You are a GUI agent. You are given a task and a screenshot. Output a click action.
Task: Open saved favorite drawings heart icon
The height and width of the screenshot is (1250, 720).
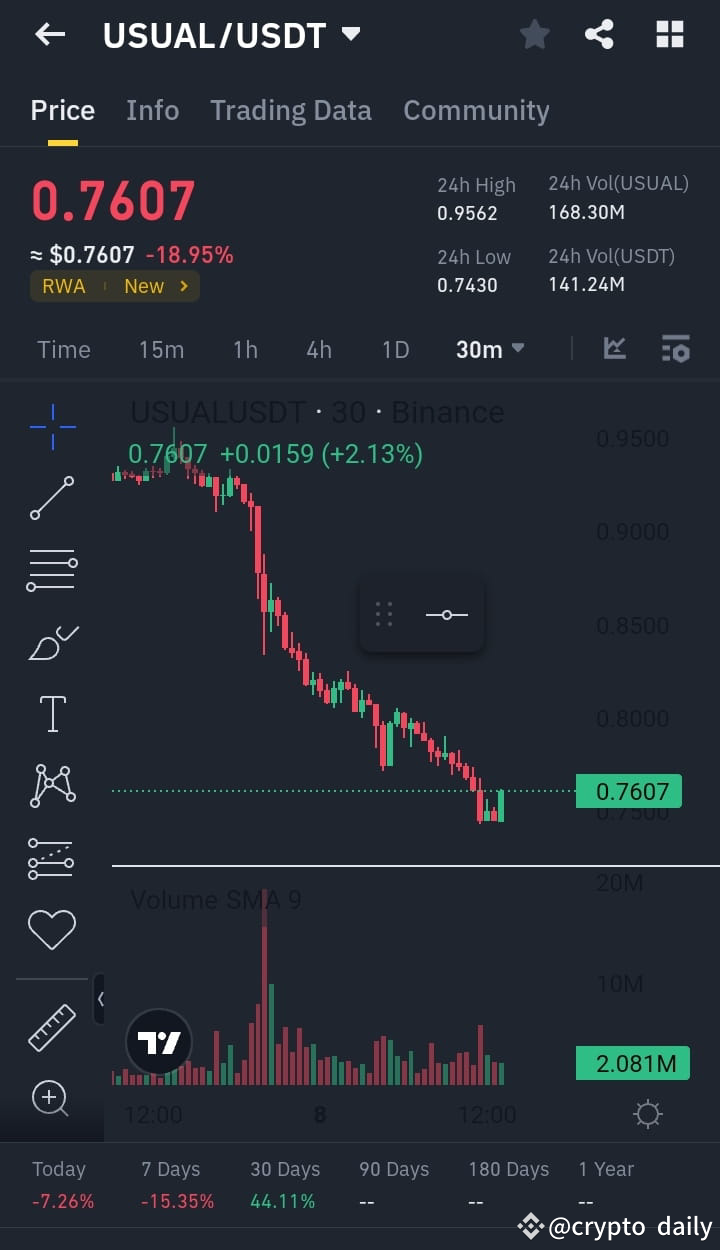[x=51, y=929]
